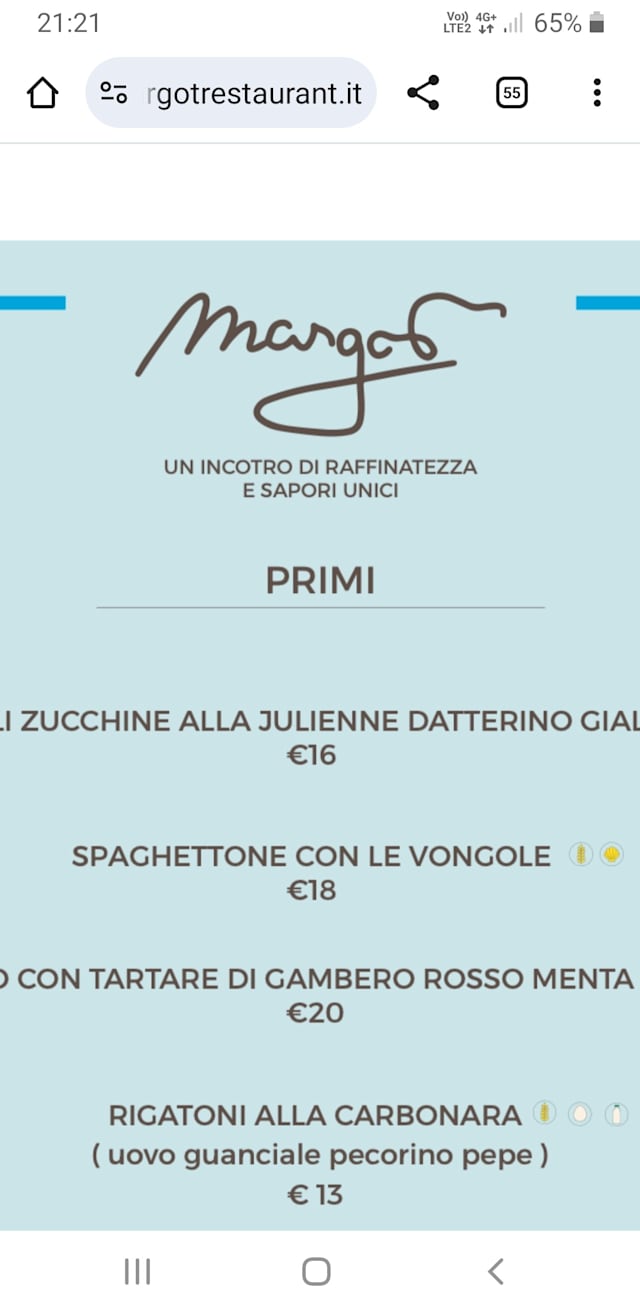Tap the address bar showing rgotrestaurant.it
This screenshot has height=1316, width=640.
[x=231, y=93]
